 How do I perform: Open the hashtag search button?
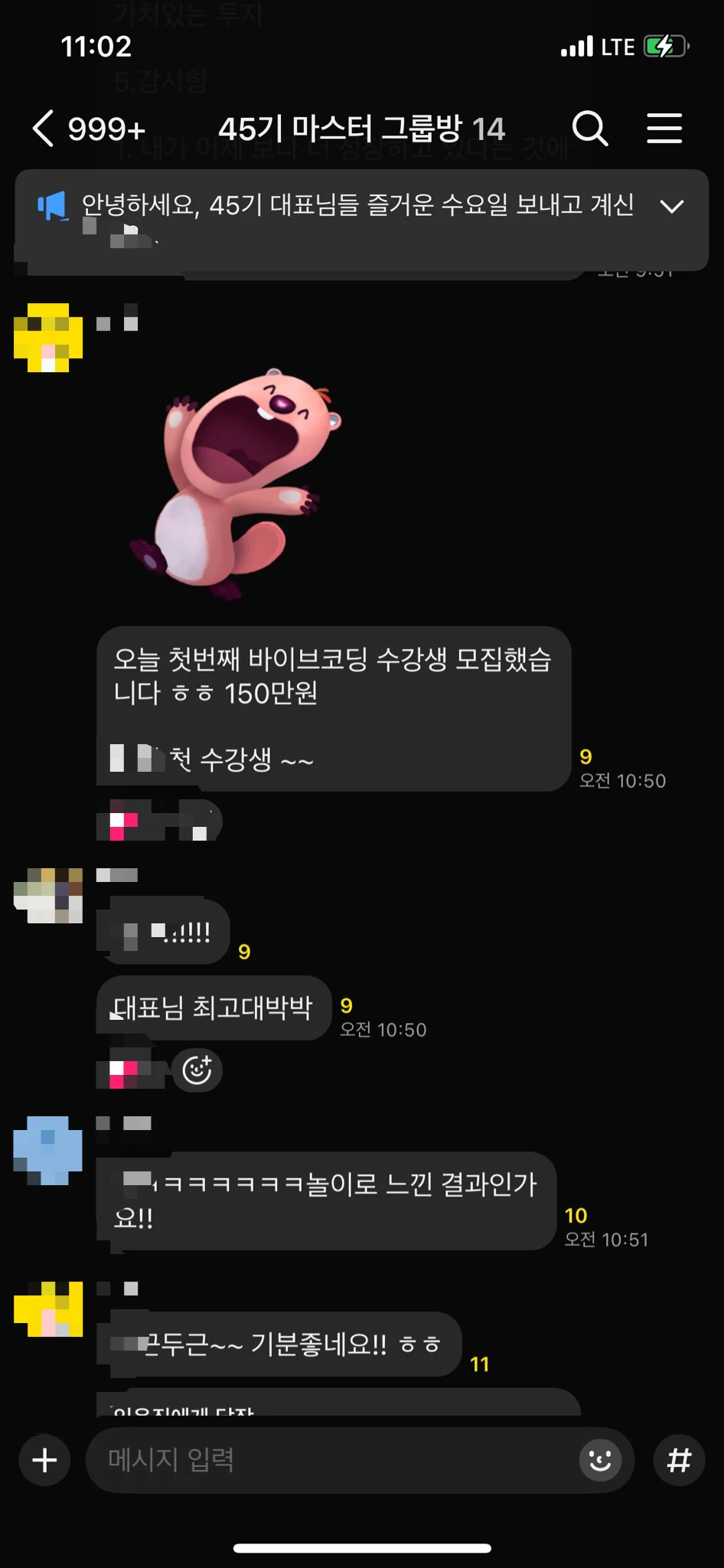coord(679,1460)
